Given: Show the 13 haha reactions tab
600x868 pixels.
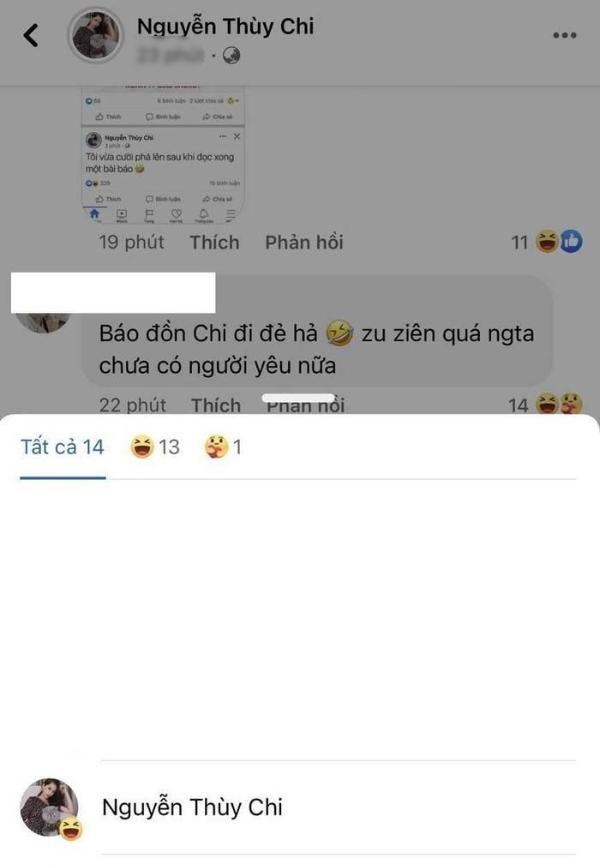Looking at the screenshot, I should coord(156,447).
